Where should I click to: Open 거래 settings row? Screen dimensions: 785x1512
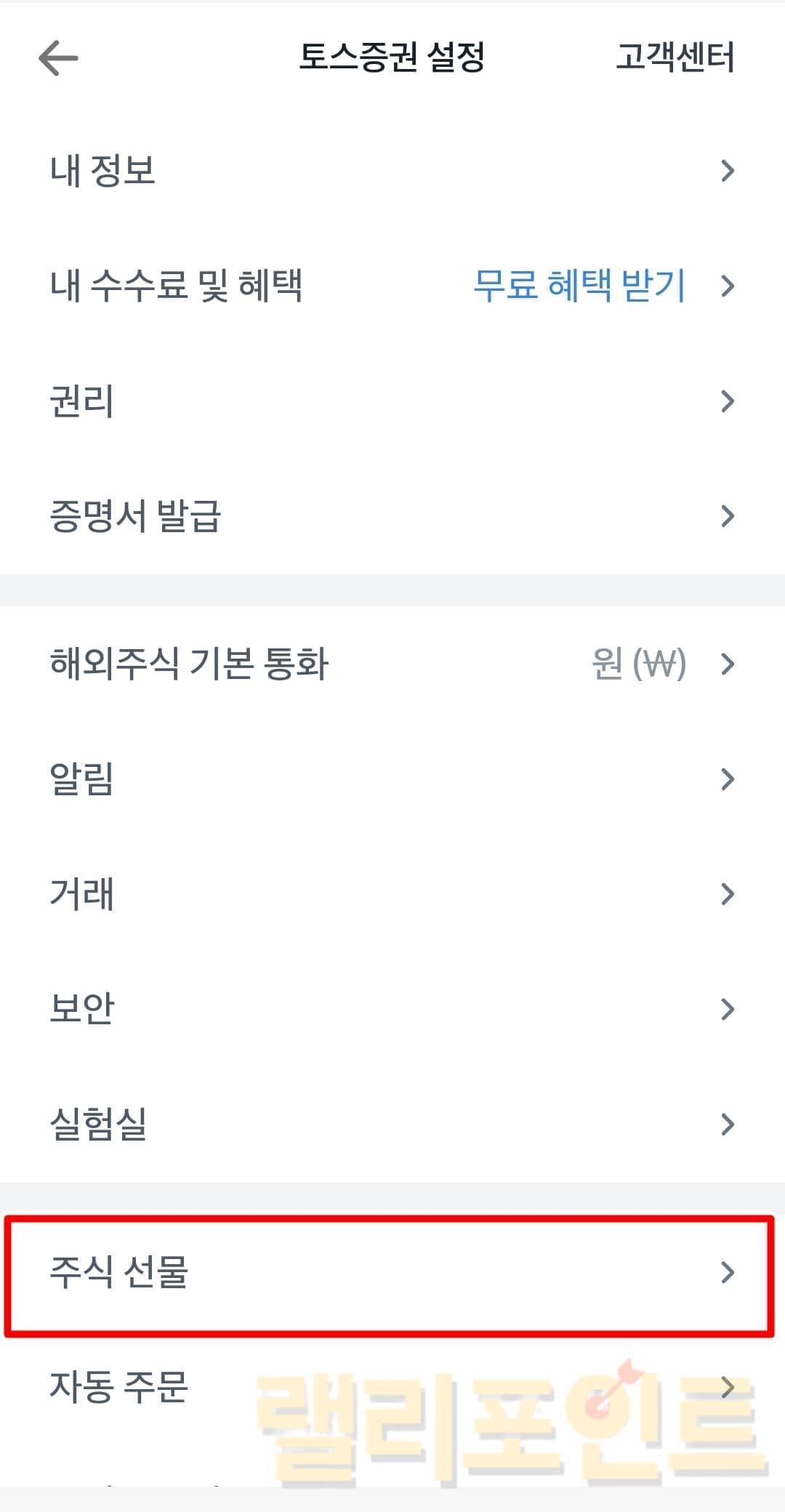(x=392, y=893)
